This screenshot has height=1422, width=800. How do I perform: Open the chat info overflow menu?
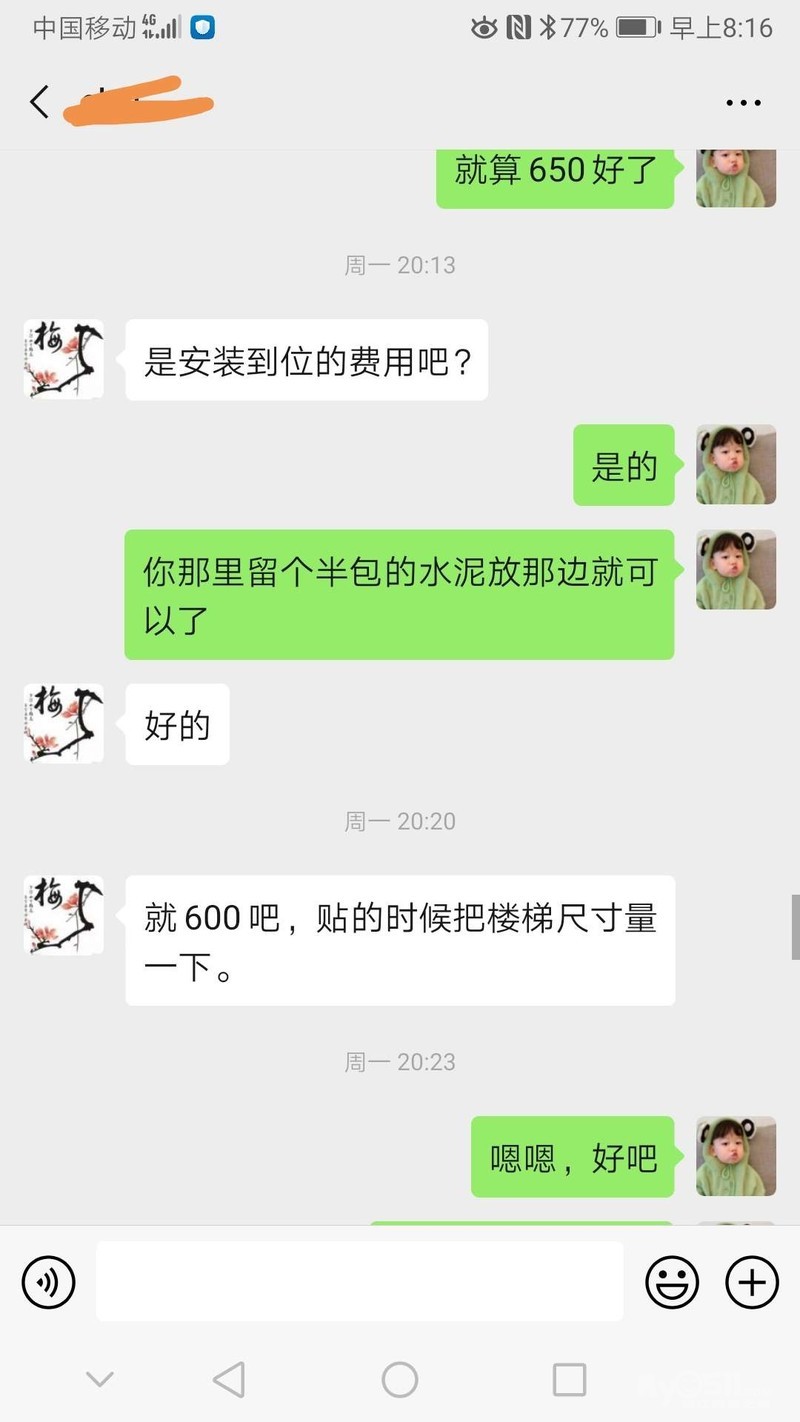pos(743,103)
